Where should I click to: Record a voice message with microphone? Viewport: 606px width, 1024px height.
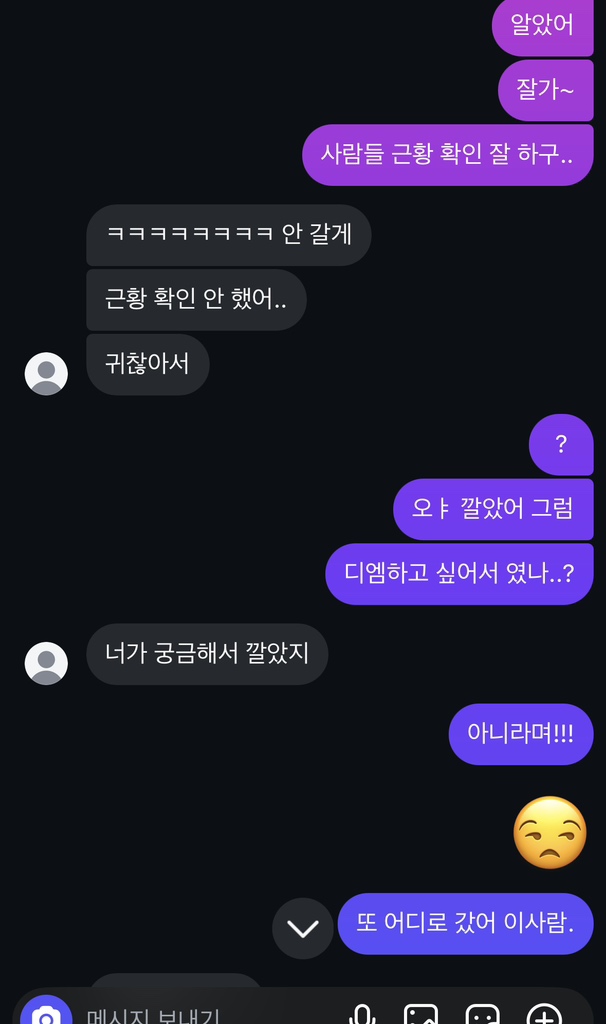[362, 1016]
